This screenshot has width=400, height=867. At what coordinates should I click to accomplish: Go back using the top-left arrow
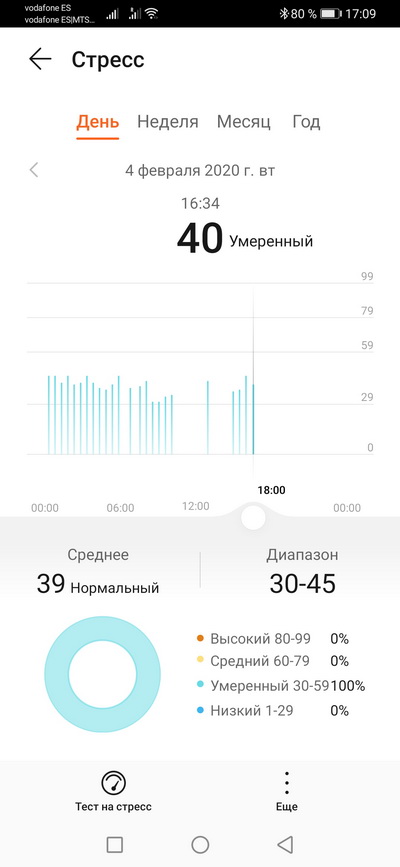pyautogui.click(x=40, y=59)
